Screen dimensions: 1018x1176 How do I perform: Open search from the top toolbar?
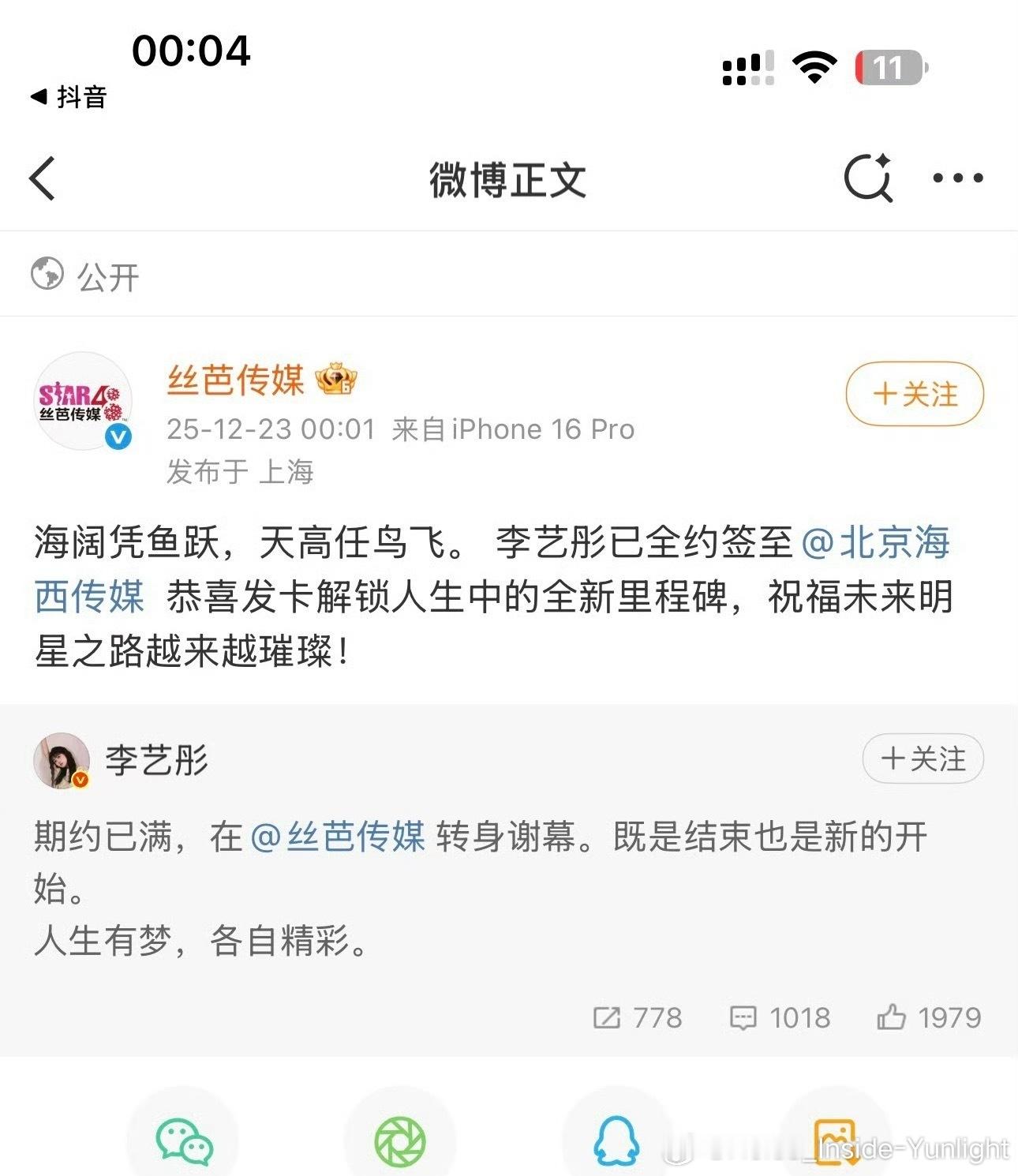tap(869, 178)
